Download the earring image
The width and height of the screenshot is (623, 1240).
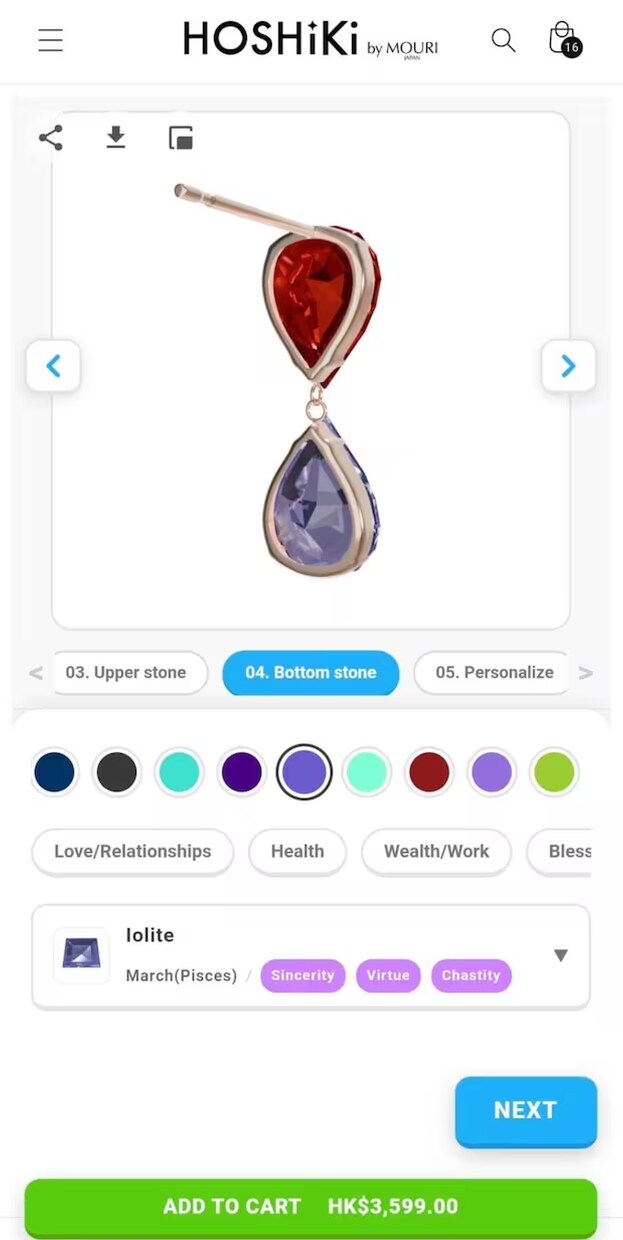tap(116, 138)
